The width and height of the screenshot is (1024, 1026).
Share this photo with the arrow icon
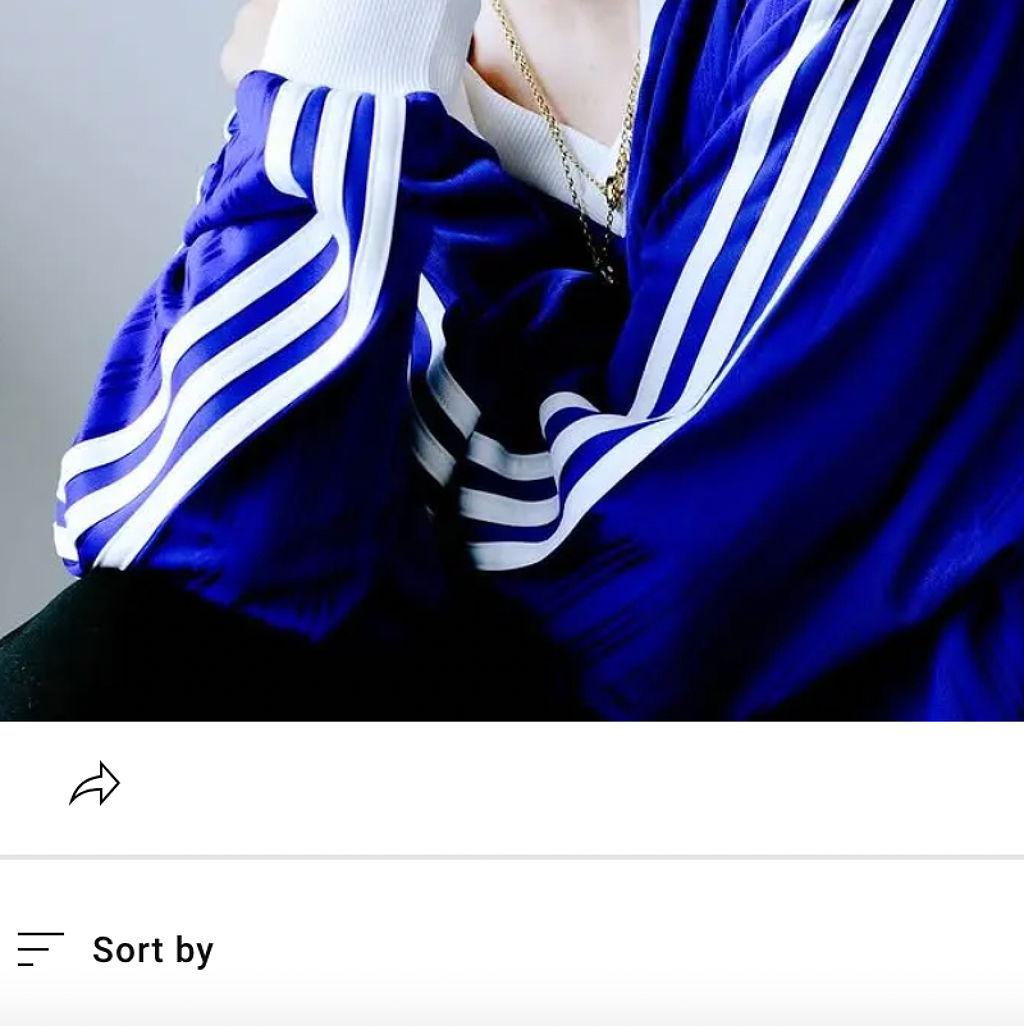click(x=95, y=785)
